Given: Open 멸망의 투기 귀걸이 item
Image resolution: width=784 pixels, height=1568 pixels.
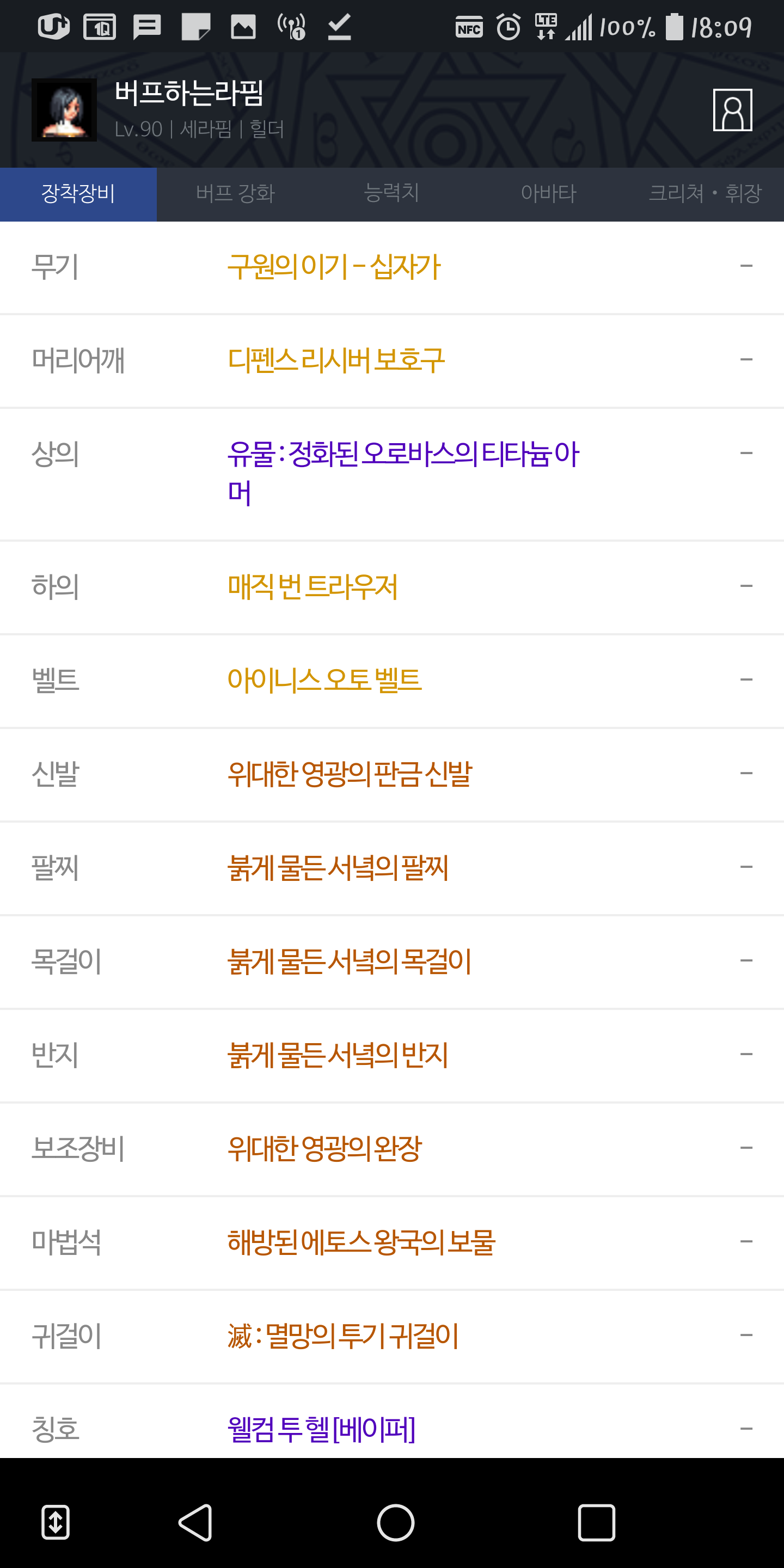Looking at the screenshot, I should click(x=342, y=1336).
